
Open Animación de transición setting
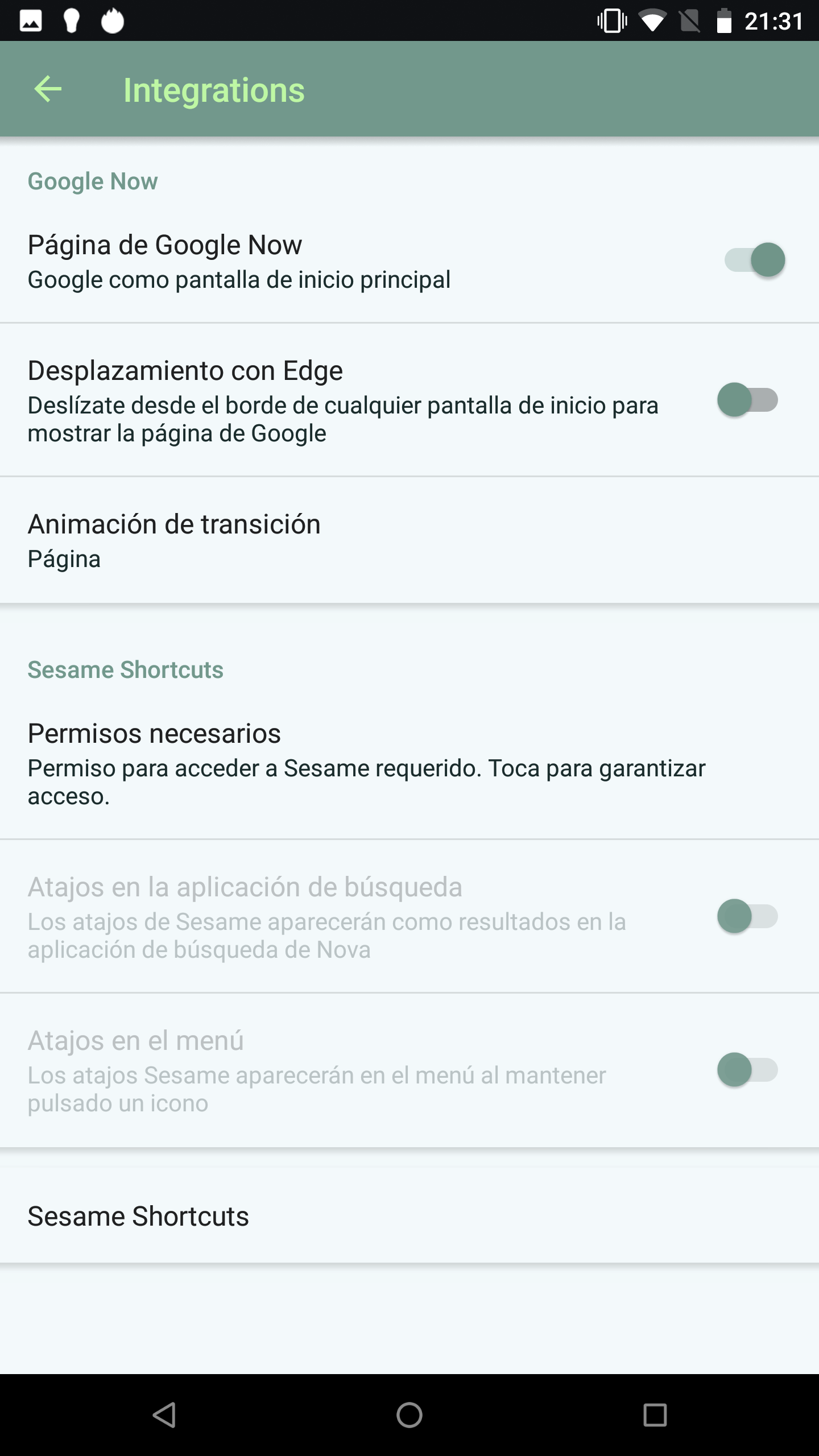pos(409,540)
